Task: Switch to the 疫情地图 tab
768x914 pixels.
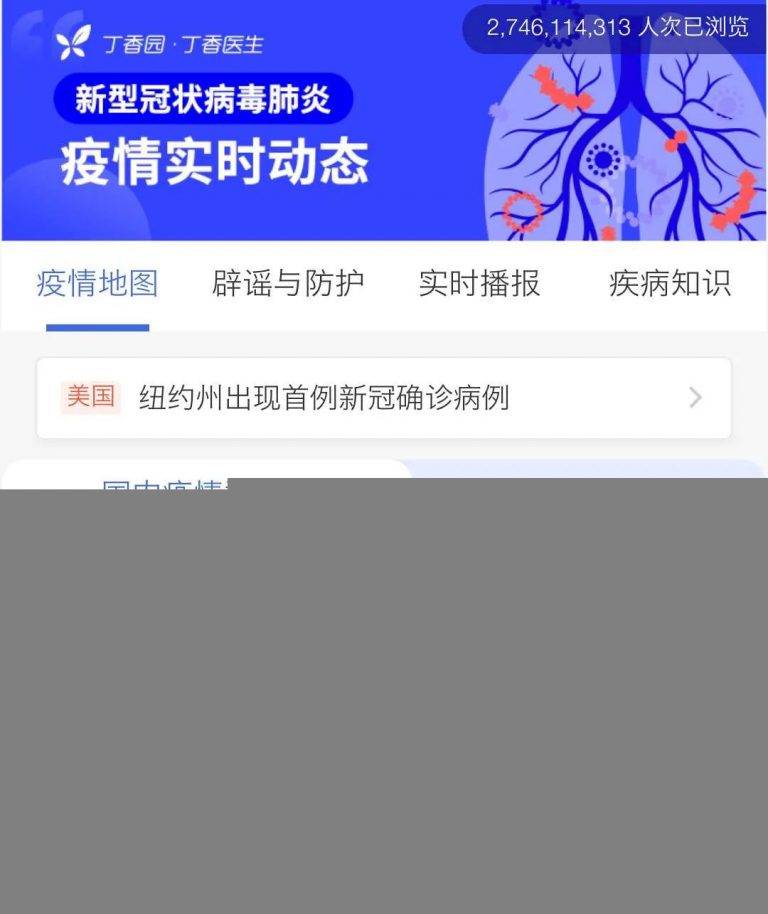Action: click(97, 284)
